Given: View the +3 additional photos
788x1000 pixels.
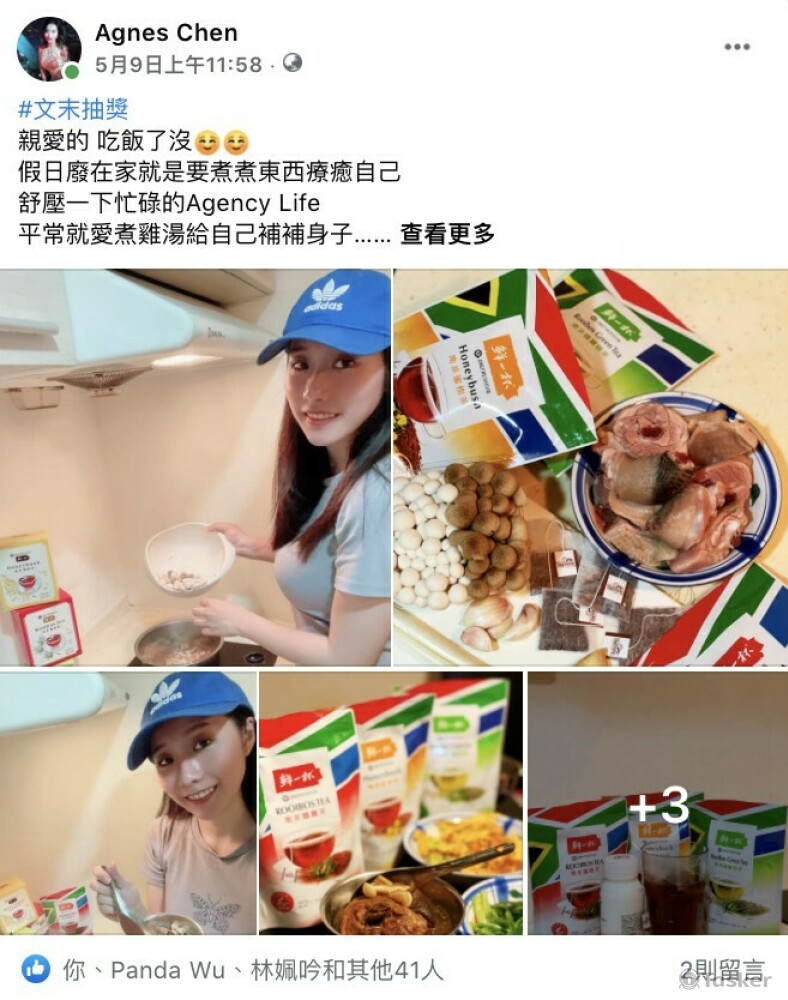Looking at the screenshot, I should (657, 803).
